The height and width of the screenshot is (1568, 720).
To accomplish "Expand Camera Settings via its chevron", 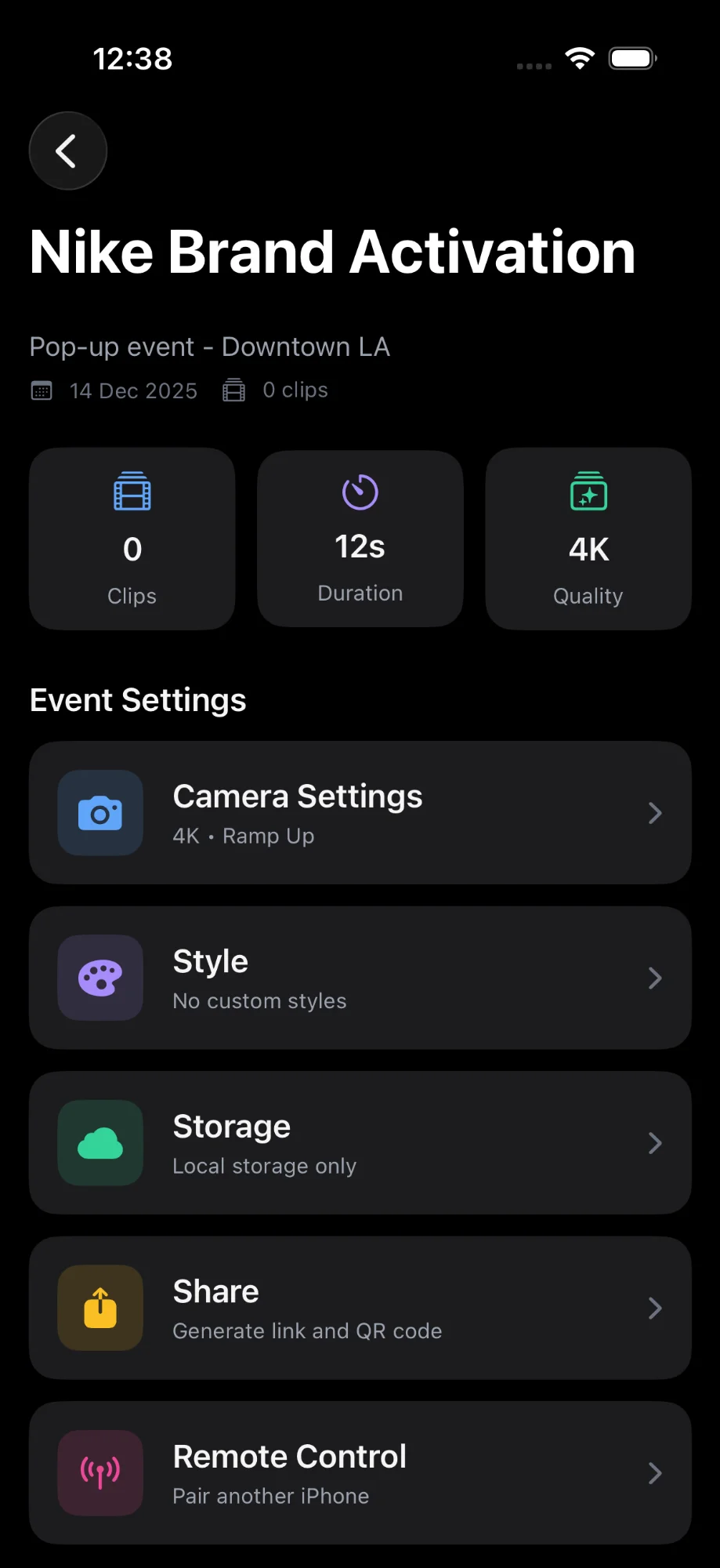I will click(655, 813).
